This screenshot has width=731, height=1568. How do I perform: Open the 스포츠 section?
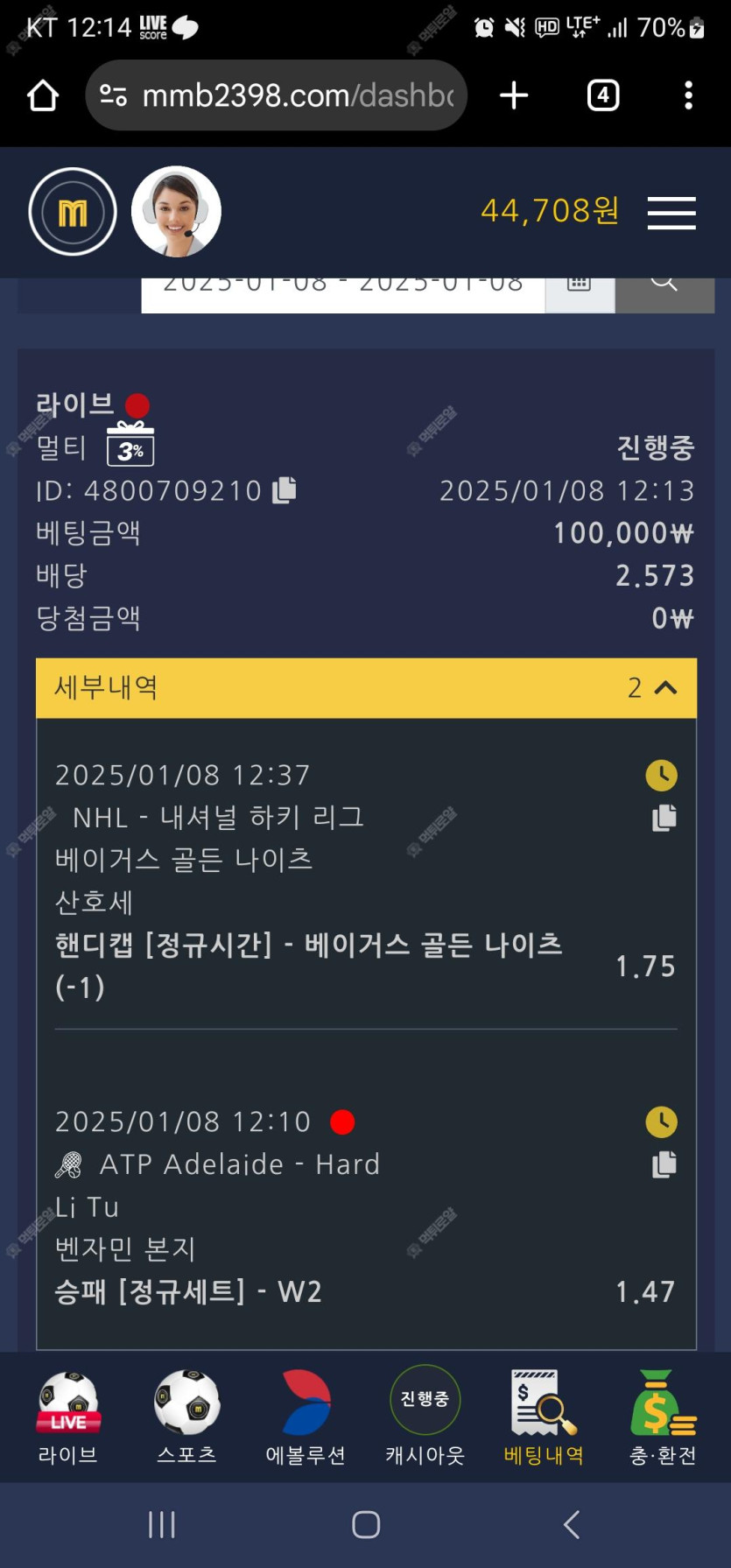[x=186, y=1417]
